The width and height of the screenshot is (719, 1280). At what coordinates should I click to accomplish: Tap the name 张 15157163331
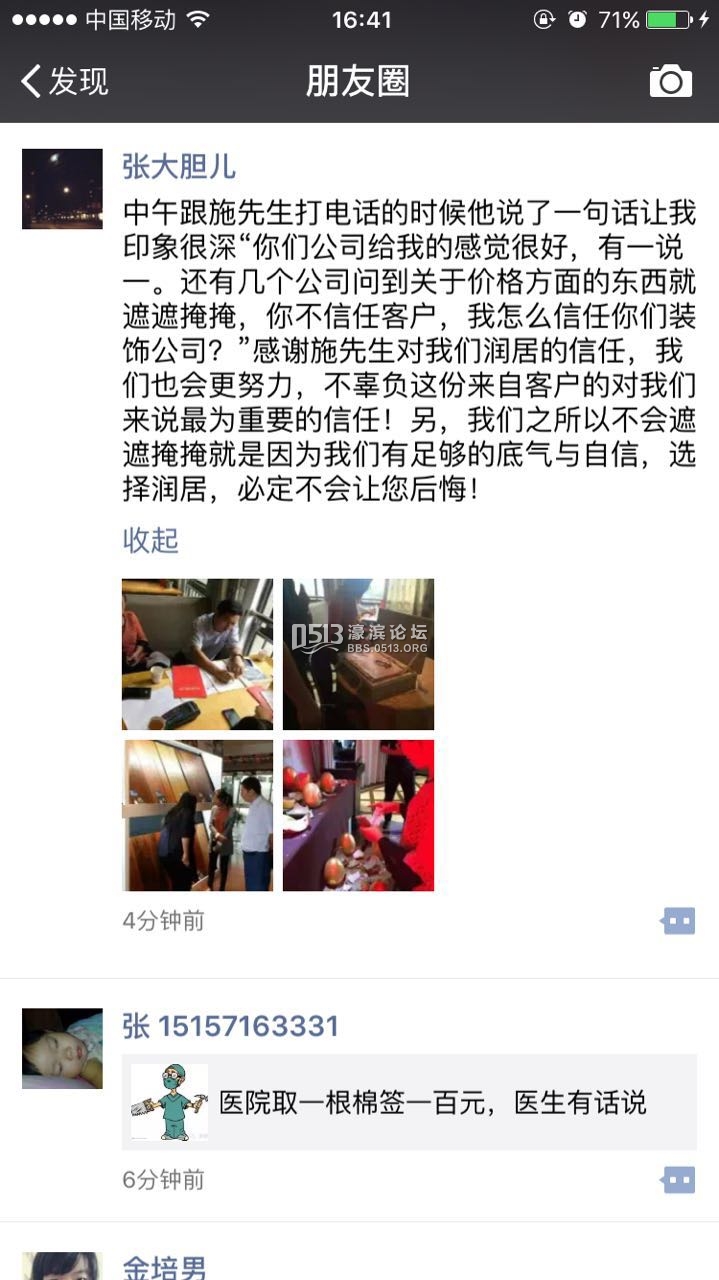(x=230, y=1026)
